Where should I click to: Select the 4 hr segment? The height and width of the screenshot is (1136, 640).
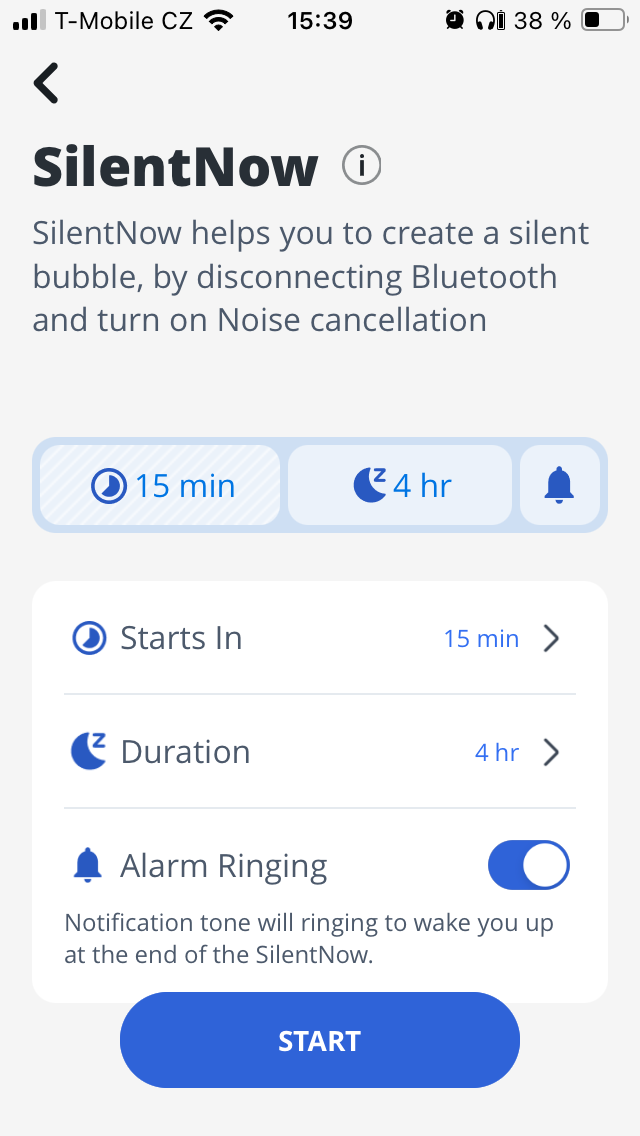click(x=401, y=486)
